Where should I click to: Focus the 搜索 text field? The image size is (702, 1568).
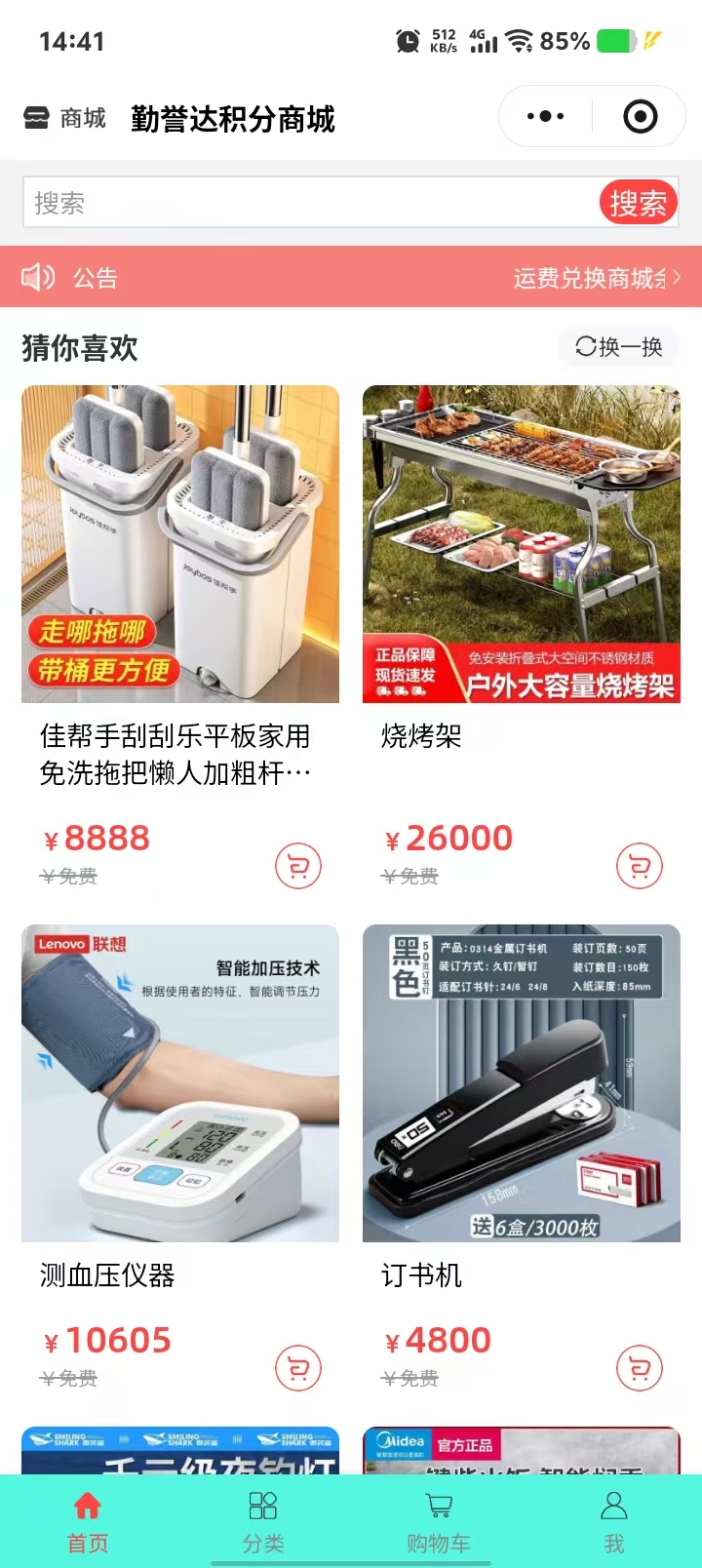coord(312,203)
